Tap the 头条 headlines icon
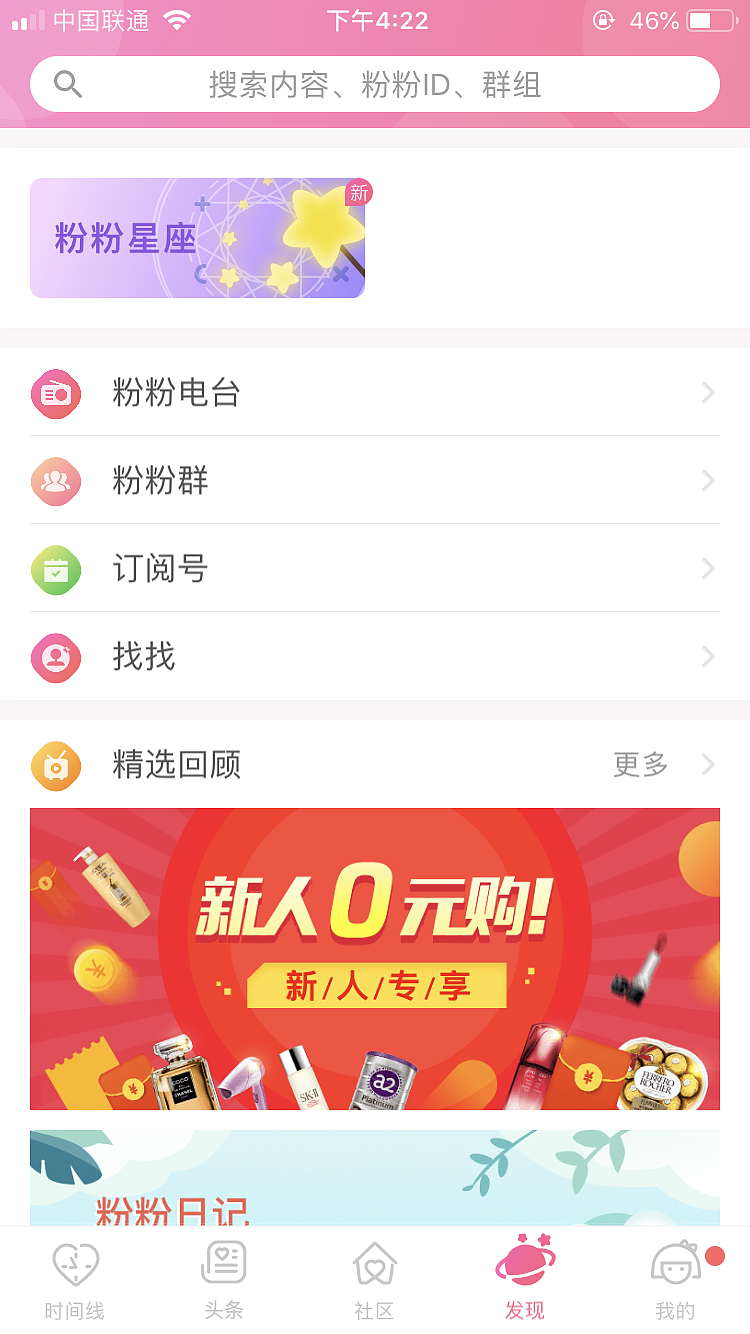The image size is (750, 1334). click(x=224, y=1264)
